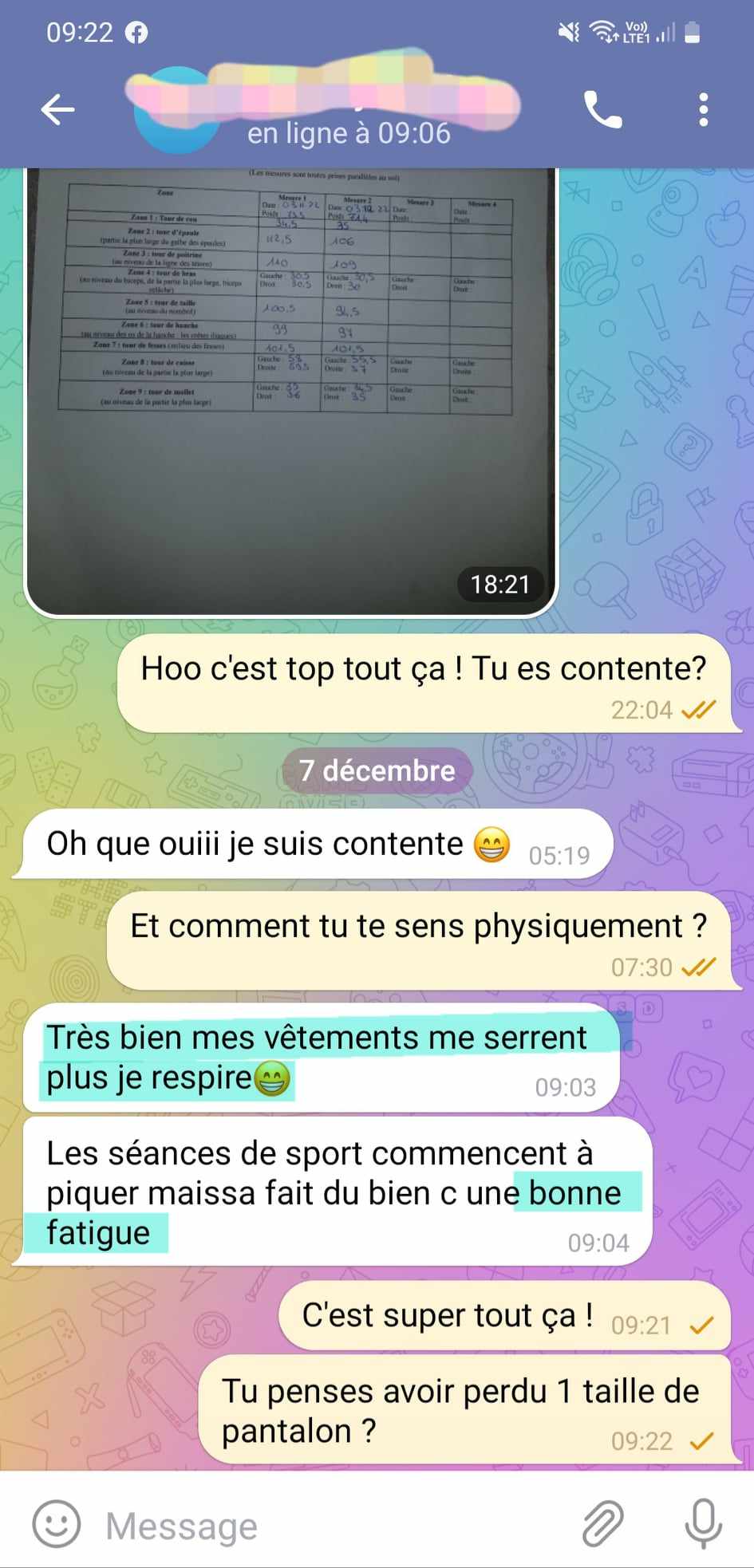The image size is (754, 1568).
Task: Go back to the chat list
Action: point(58,110)
